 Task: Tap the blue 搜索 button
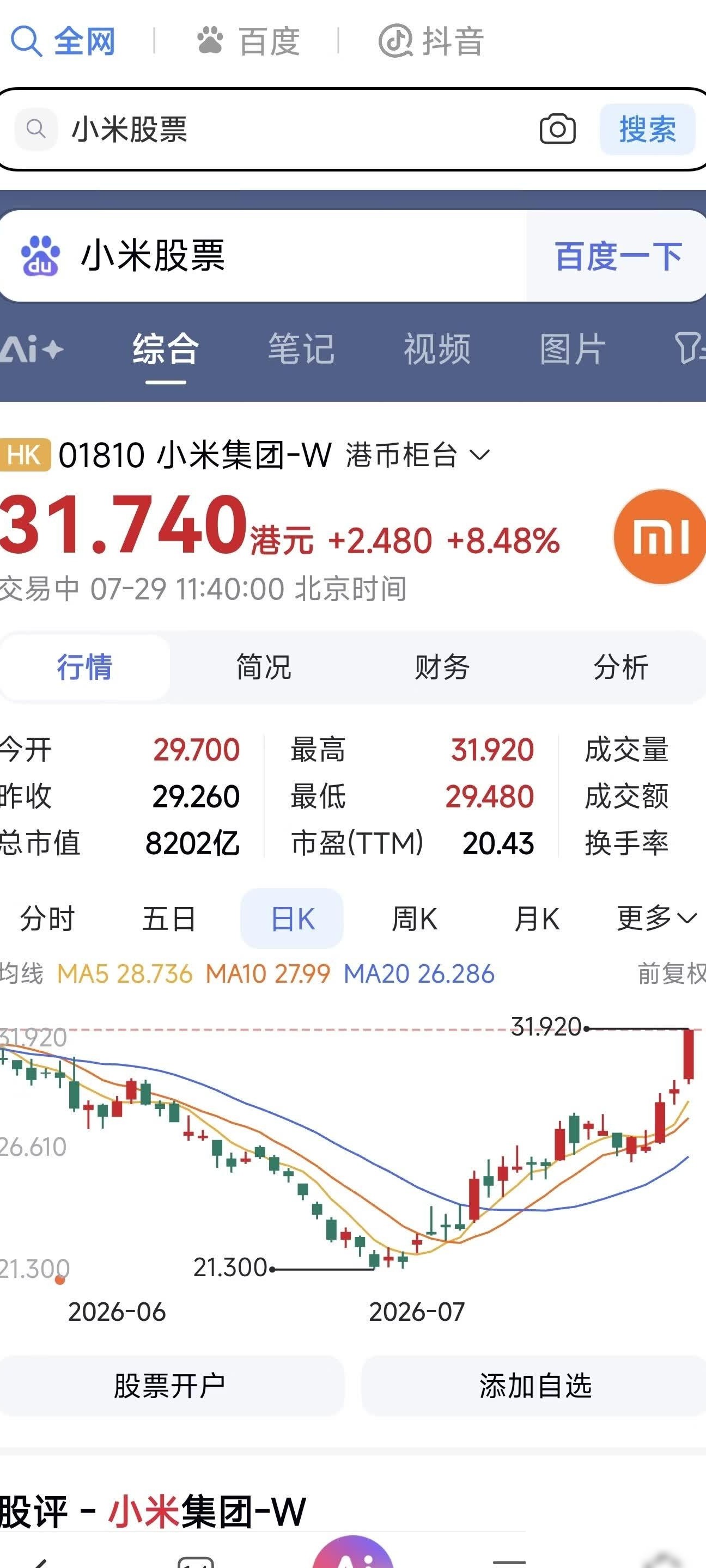[648, 129]
